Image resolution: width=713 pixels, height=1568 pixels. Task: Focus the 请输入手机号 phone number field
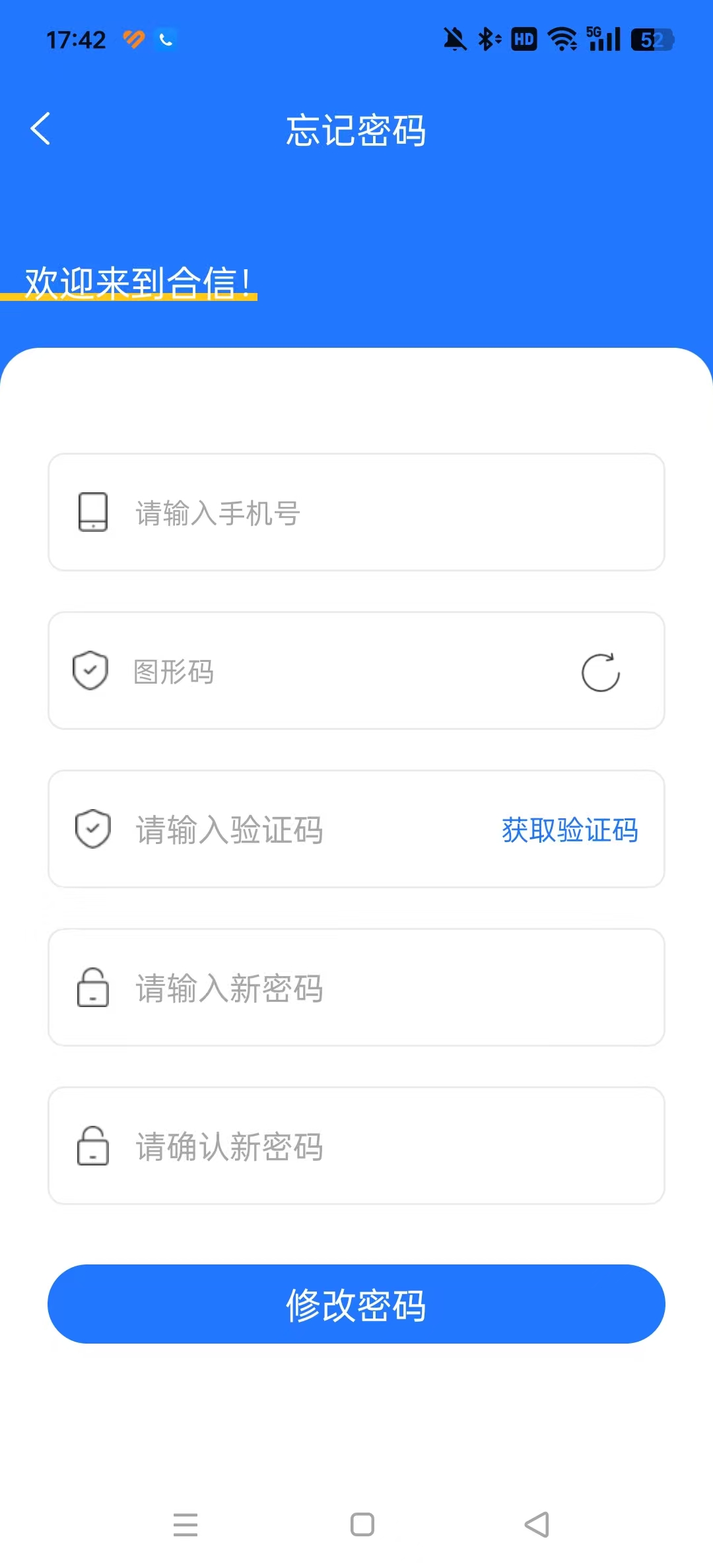pos(370,513)
